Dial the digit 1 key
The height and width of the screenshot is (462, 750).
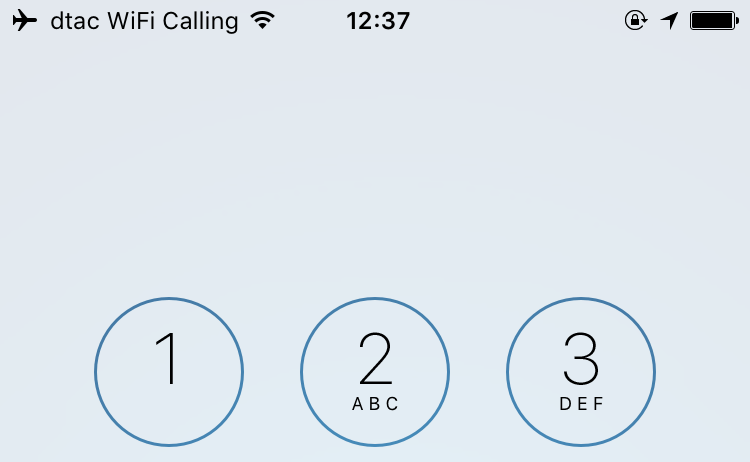(x=169, y=372)
